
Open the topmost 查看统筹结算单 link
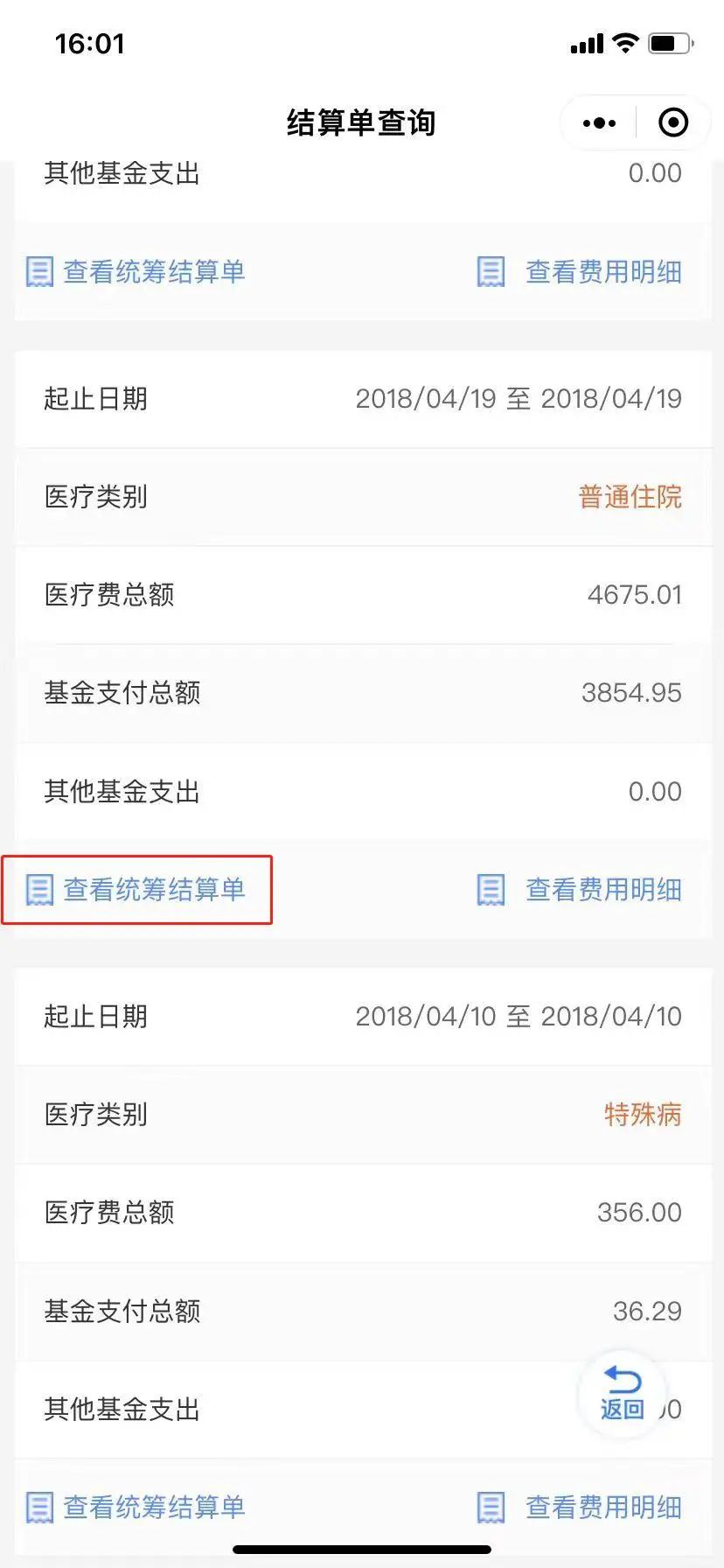(153, 271)
